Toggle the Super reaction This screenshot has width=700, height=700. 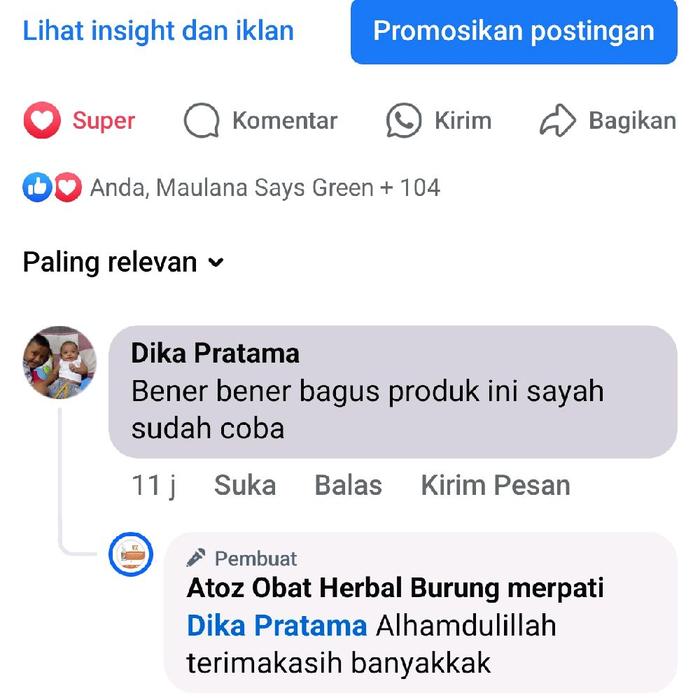(80, 121)
